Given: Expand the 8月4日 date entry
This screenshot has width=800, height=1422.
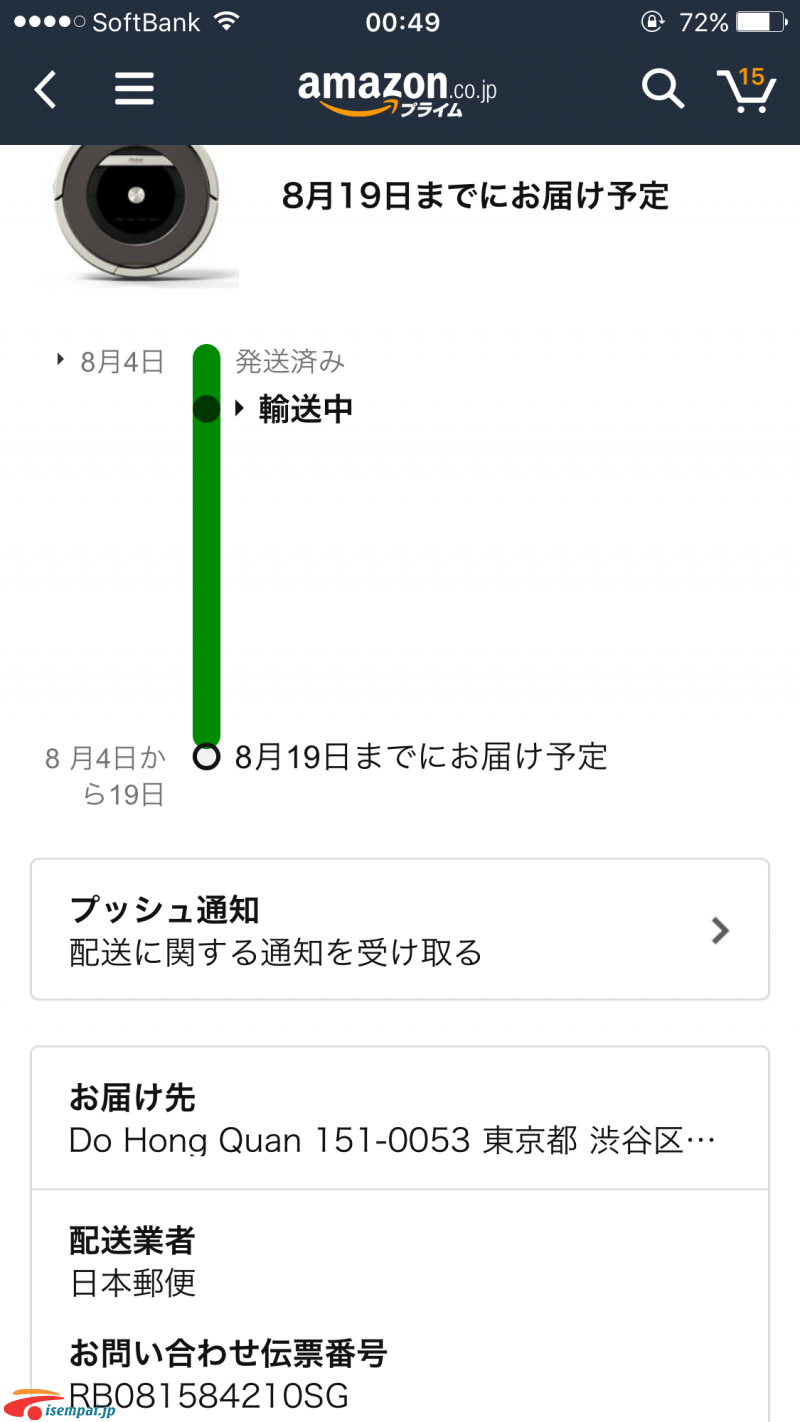Looking at the screenshot, I should [x=110, y=361].
